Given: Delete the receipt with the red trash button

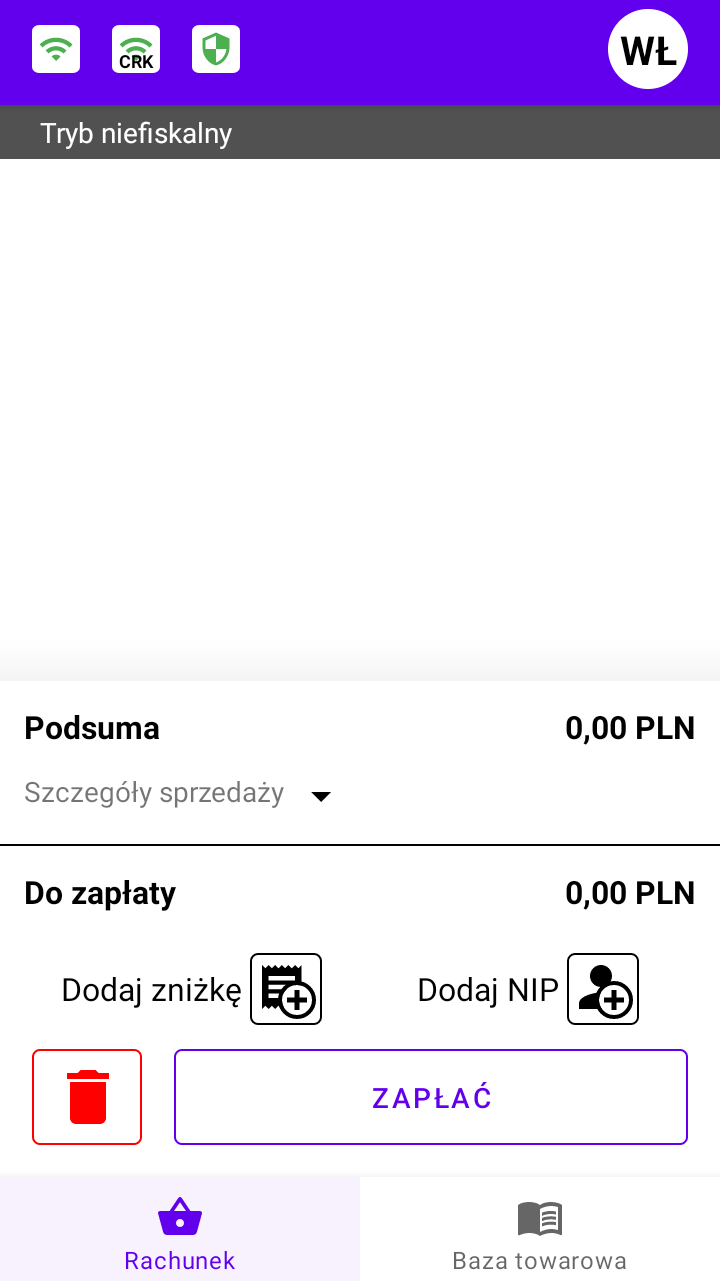Looking at the screenshot, I should point(87,1097).
